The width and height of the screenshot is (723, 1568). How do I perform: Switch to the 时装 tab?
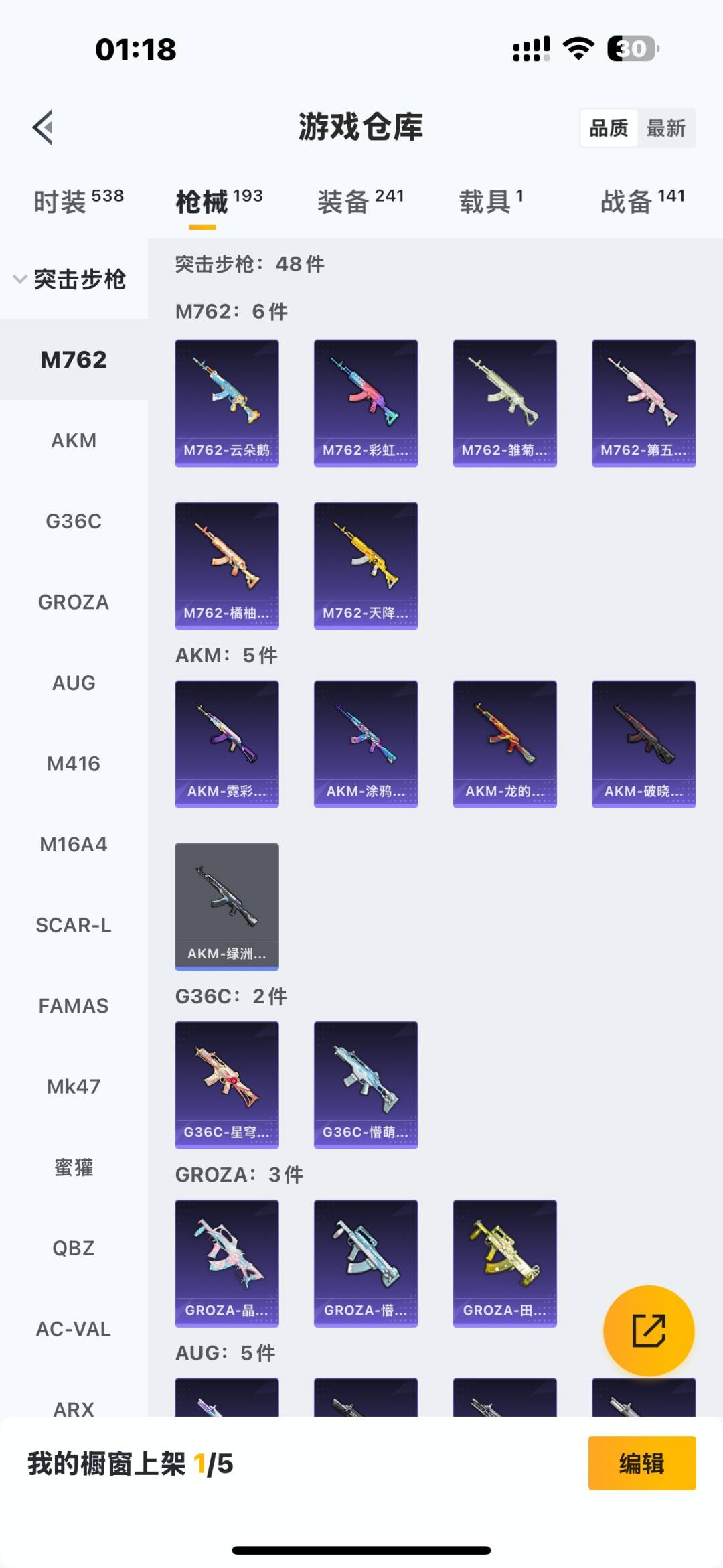tap(78, 201)
